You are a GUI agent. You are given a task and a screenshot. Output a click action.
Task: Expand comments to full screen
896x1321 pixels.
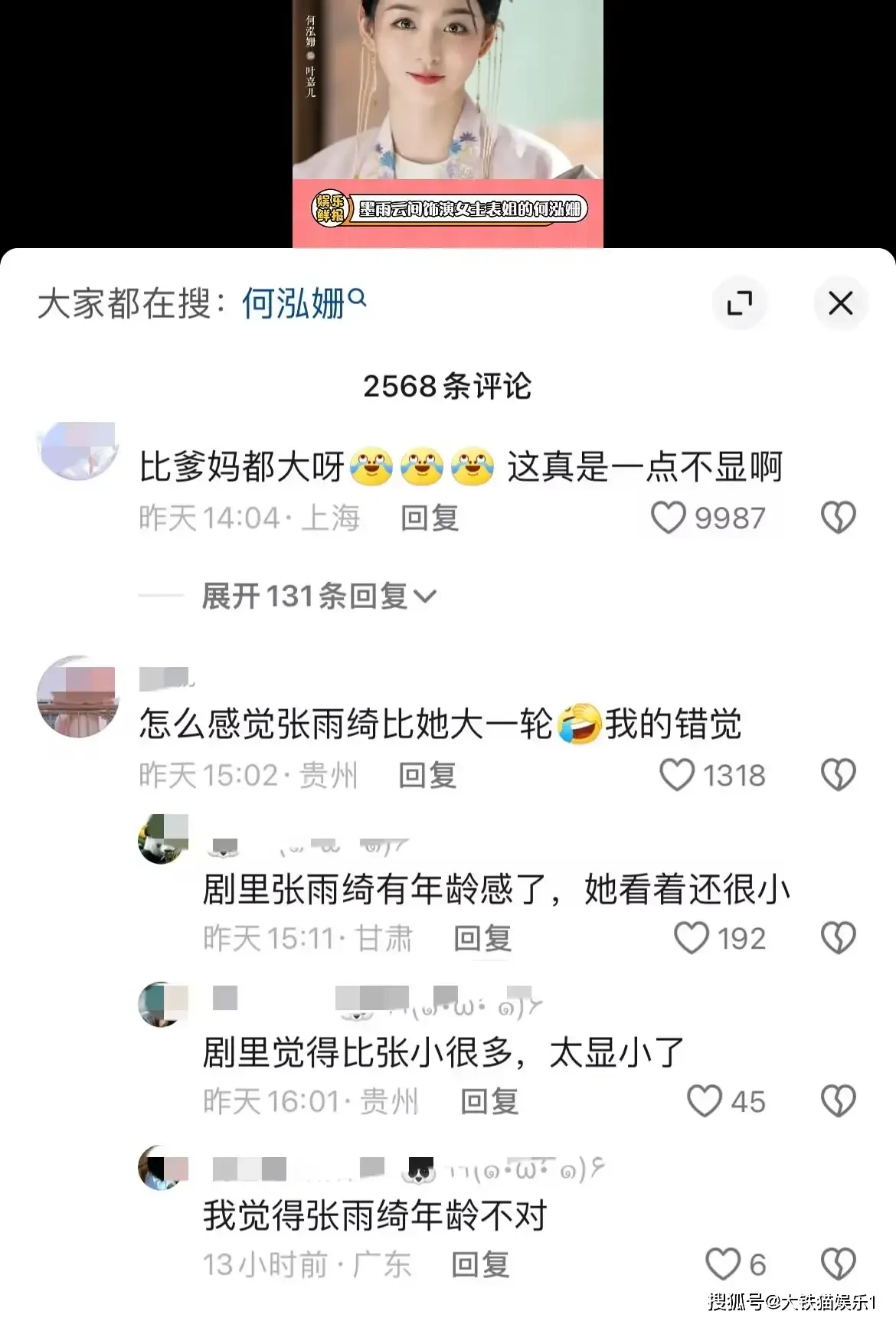(739, 304)
